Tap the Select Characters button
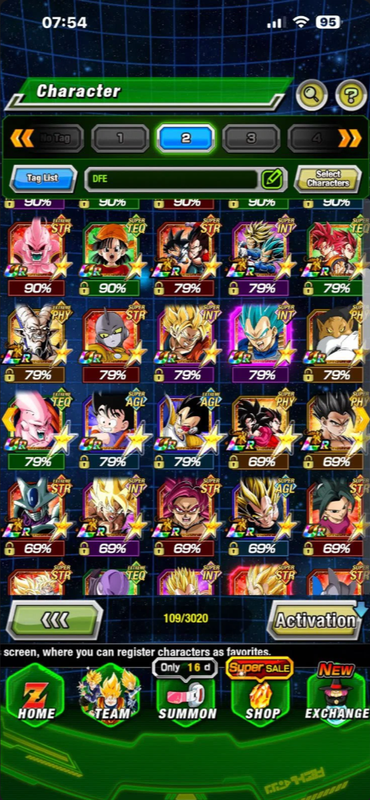The width and height of the screenshot is (370, 800). pyautogui.click(x=328, y=179)
